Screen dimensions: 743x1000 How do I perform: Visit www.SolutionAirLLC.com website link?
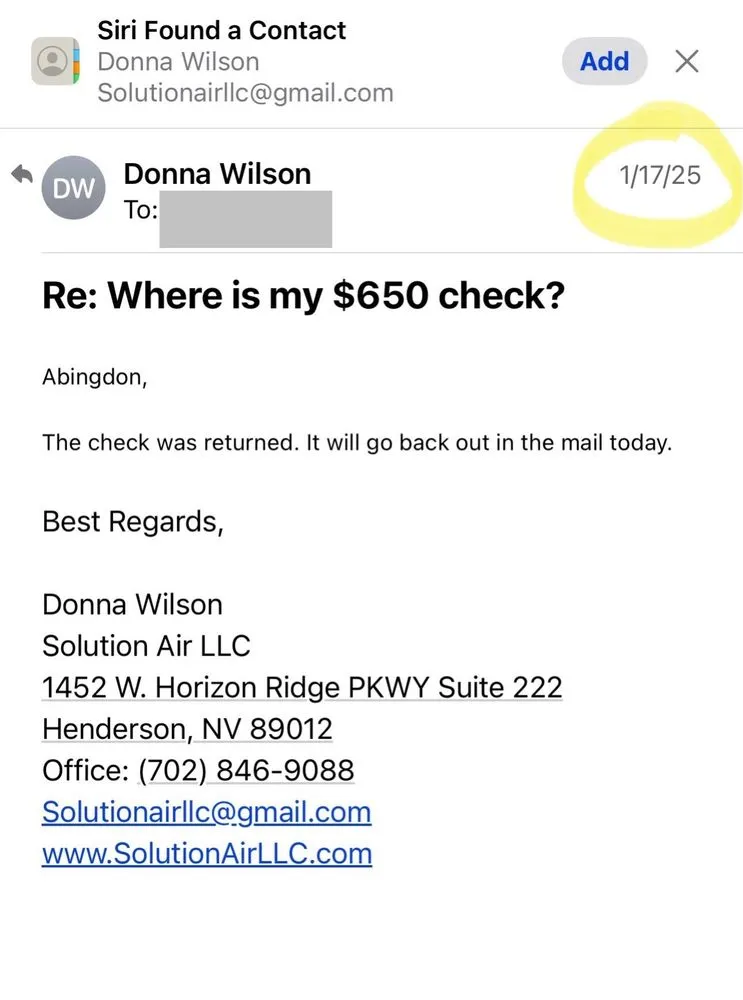coord(206,854)
